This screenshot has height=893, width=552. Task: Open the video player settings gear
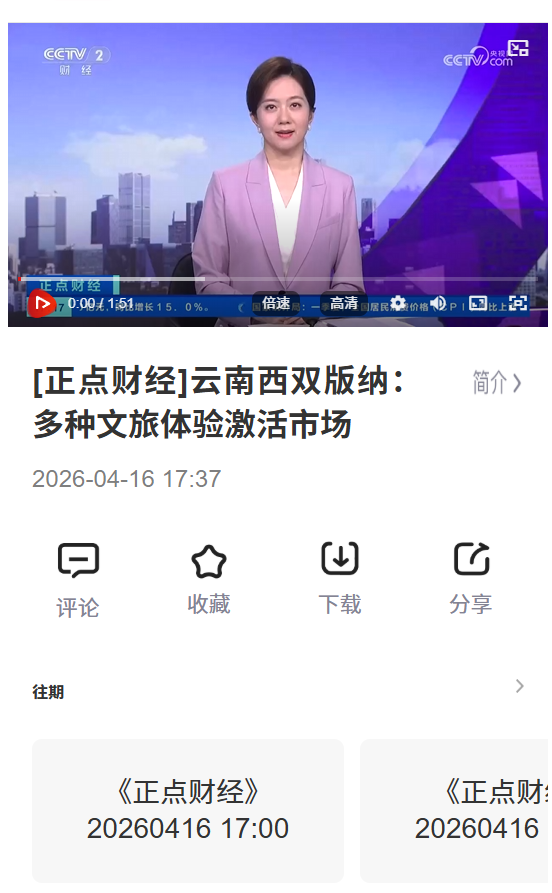398,303
